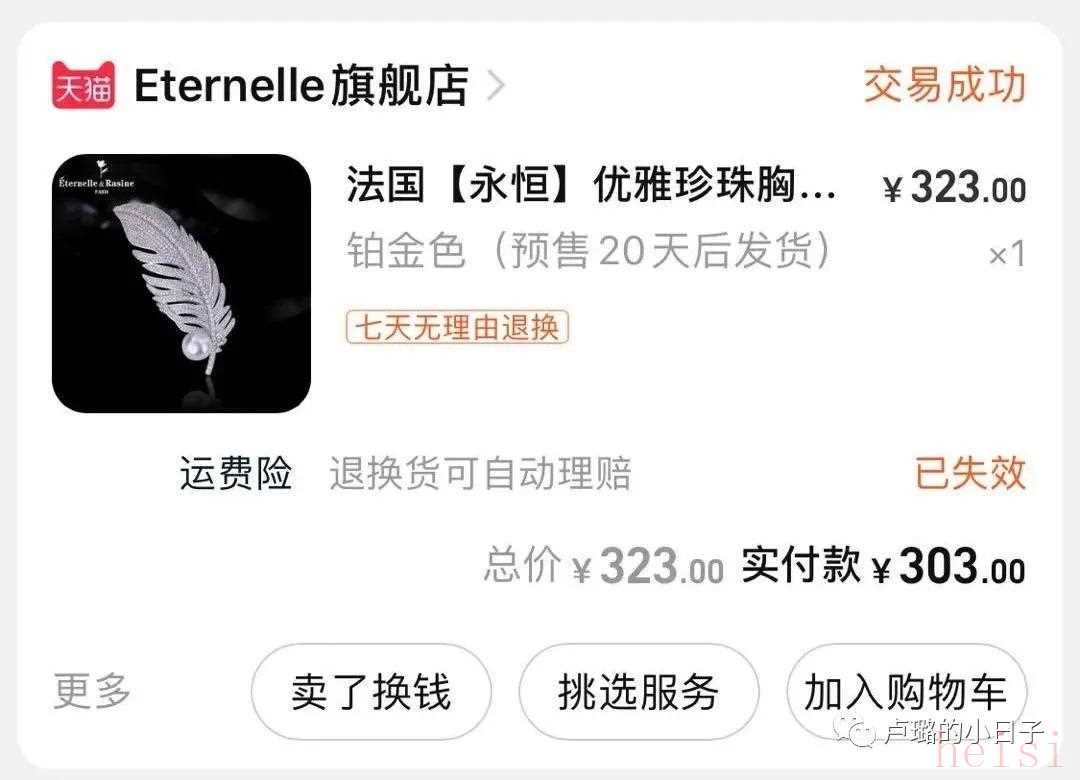This screenshot has height=780, width=1080.
Task: Choose the 挑选服务 button
Action: pos(638,692)
